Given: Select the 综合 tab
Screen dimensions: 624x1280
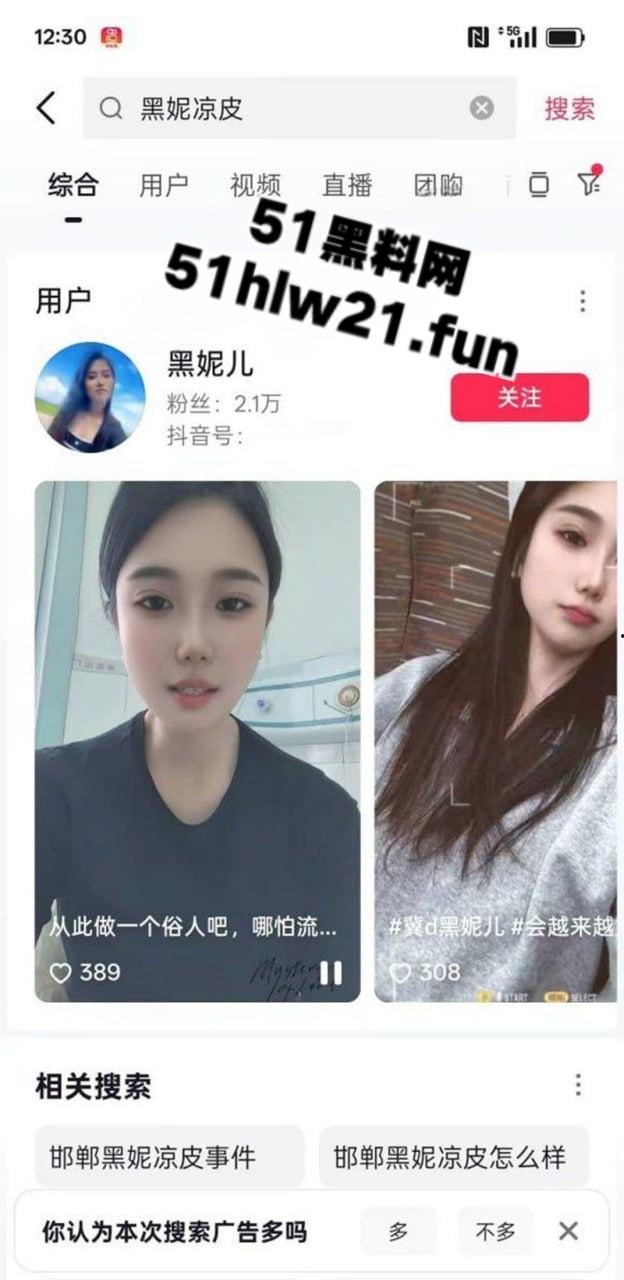Looking at the screenshot, I should (73, 185).
